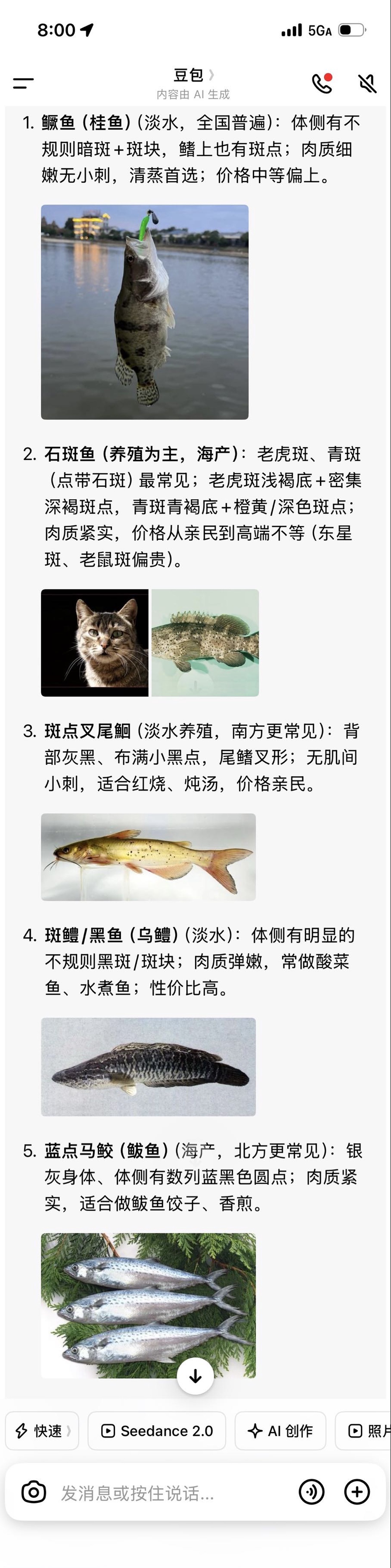Start a voice call with 豆包
391x1568 pixels.
322,83
